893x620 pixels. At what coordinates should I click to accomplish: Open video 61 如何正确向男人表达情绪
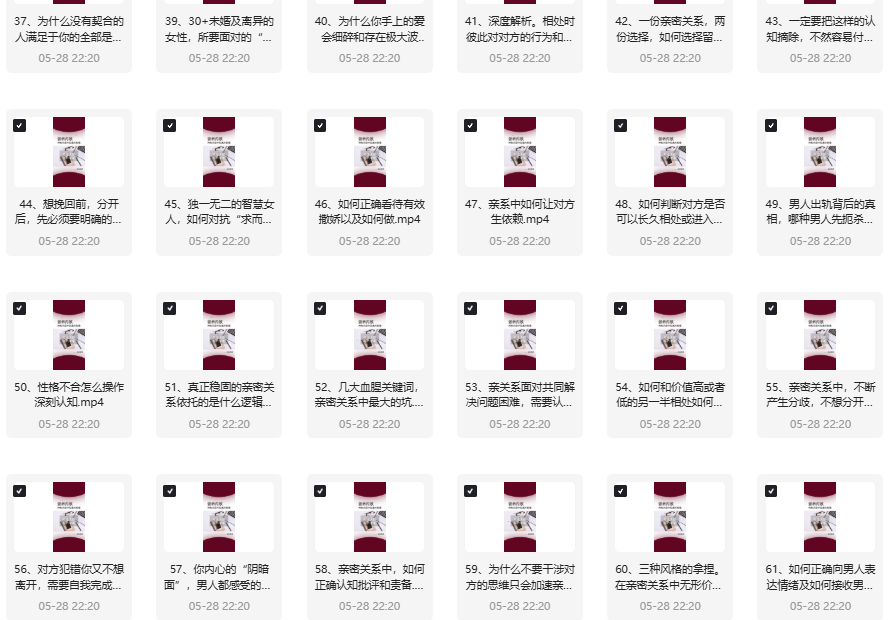[x=819, y=517]
